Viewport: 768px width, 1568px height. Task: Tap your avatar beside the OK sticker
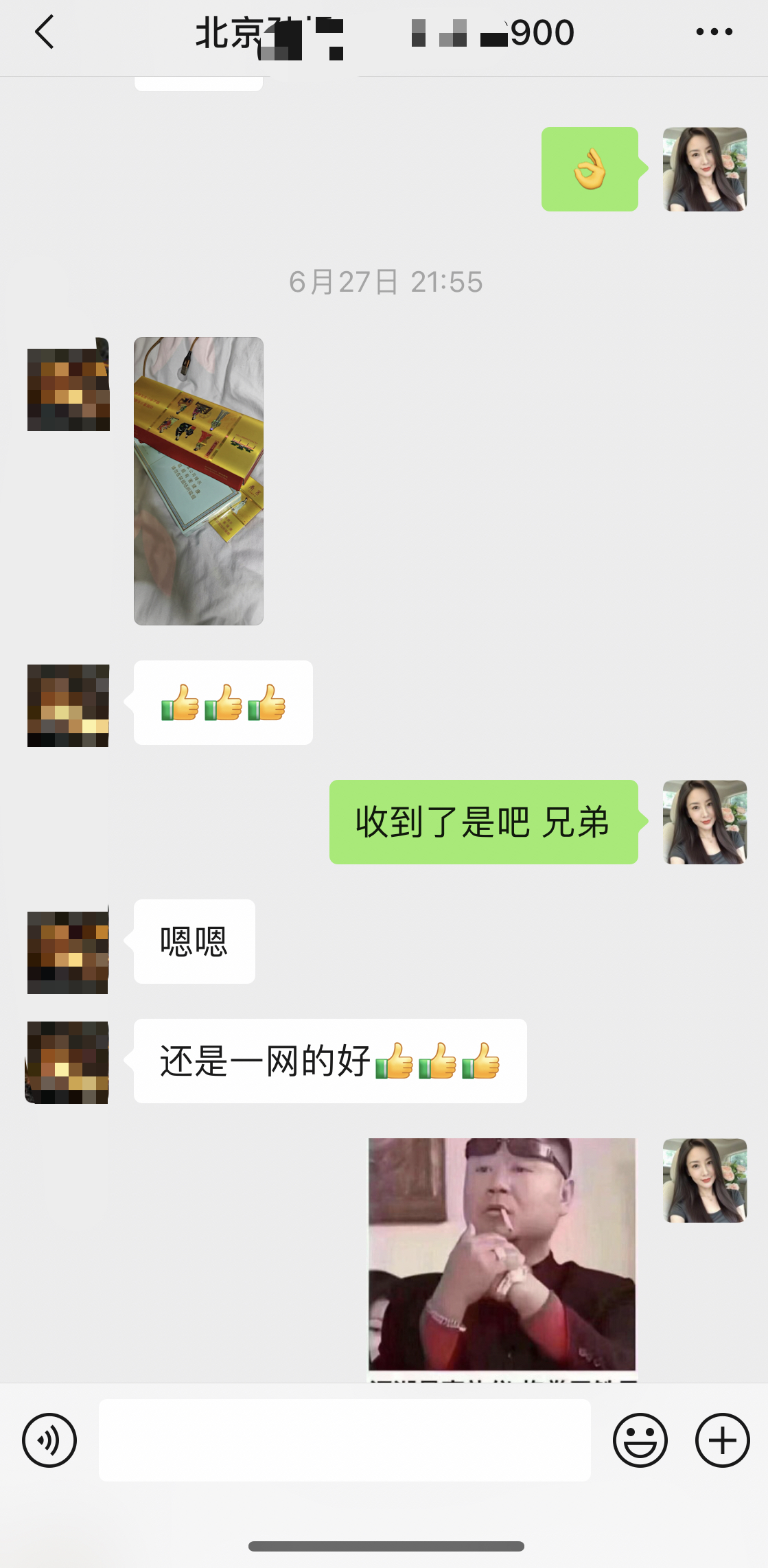tap(704, 168)
